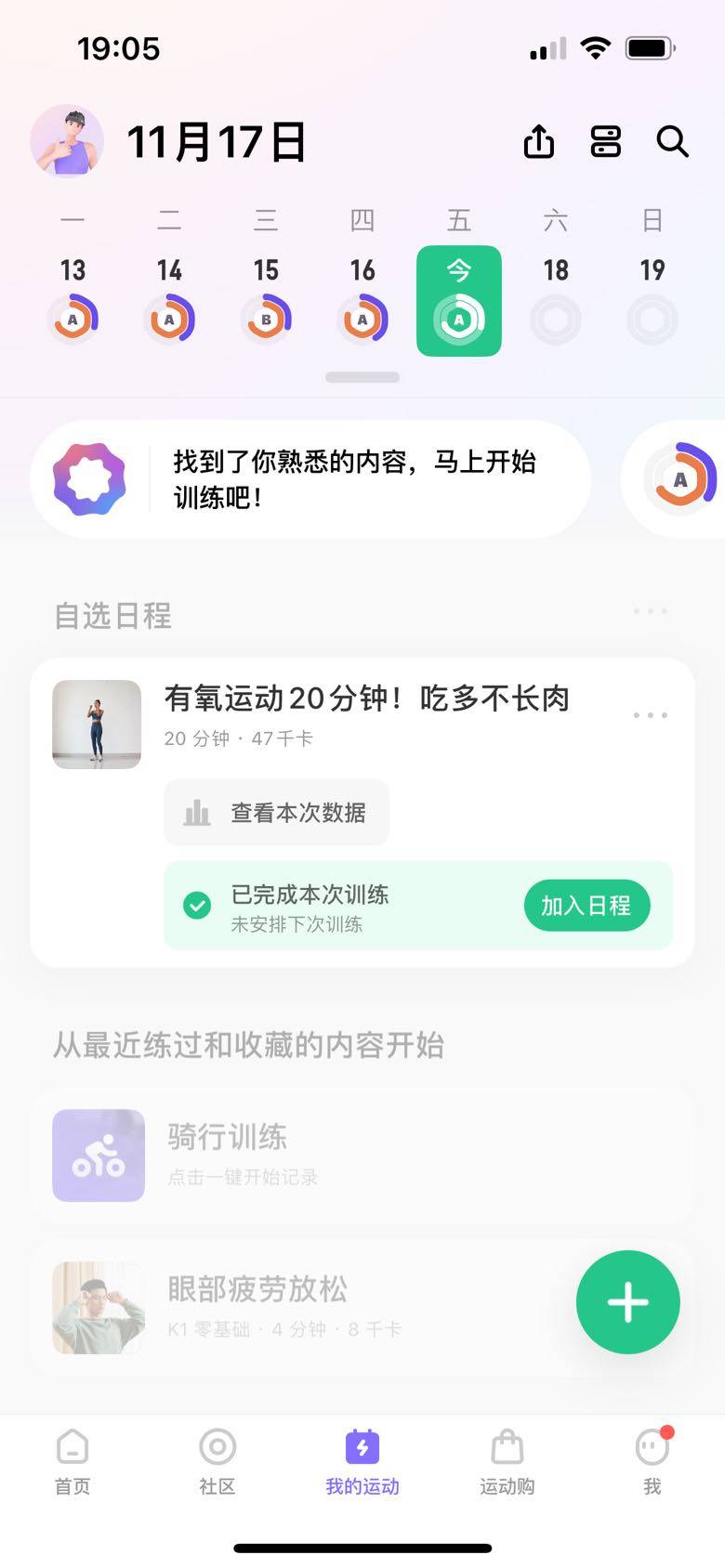Go to the 运动购 tab

(507, 1462)
